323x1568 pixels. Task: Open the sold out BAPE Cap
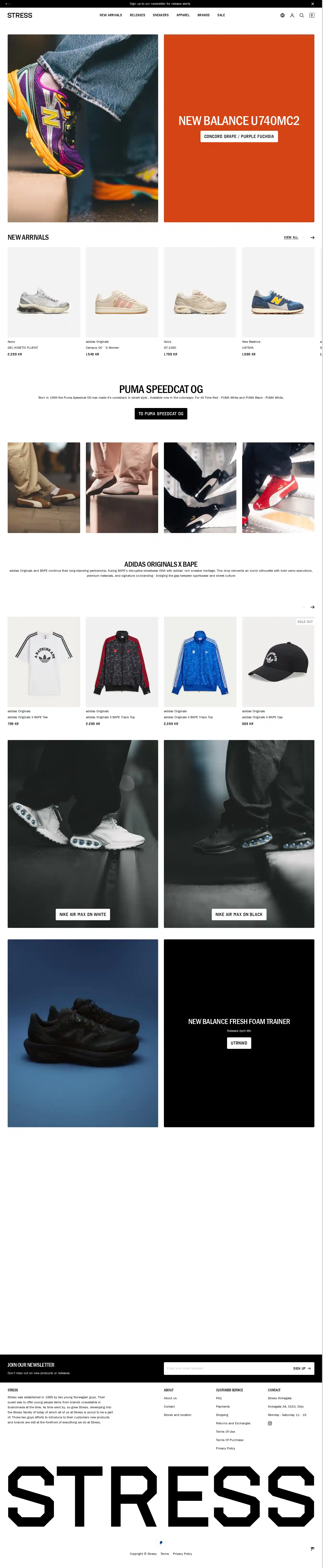pyautogui.click(x=278, y=662)
